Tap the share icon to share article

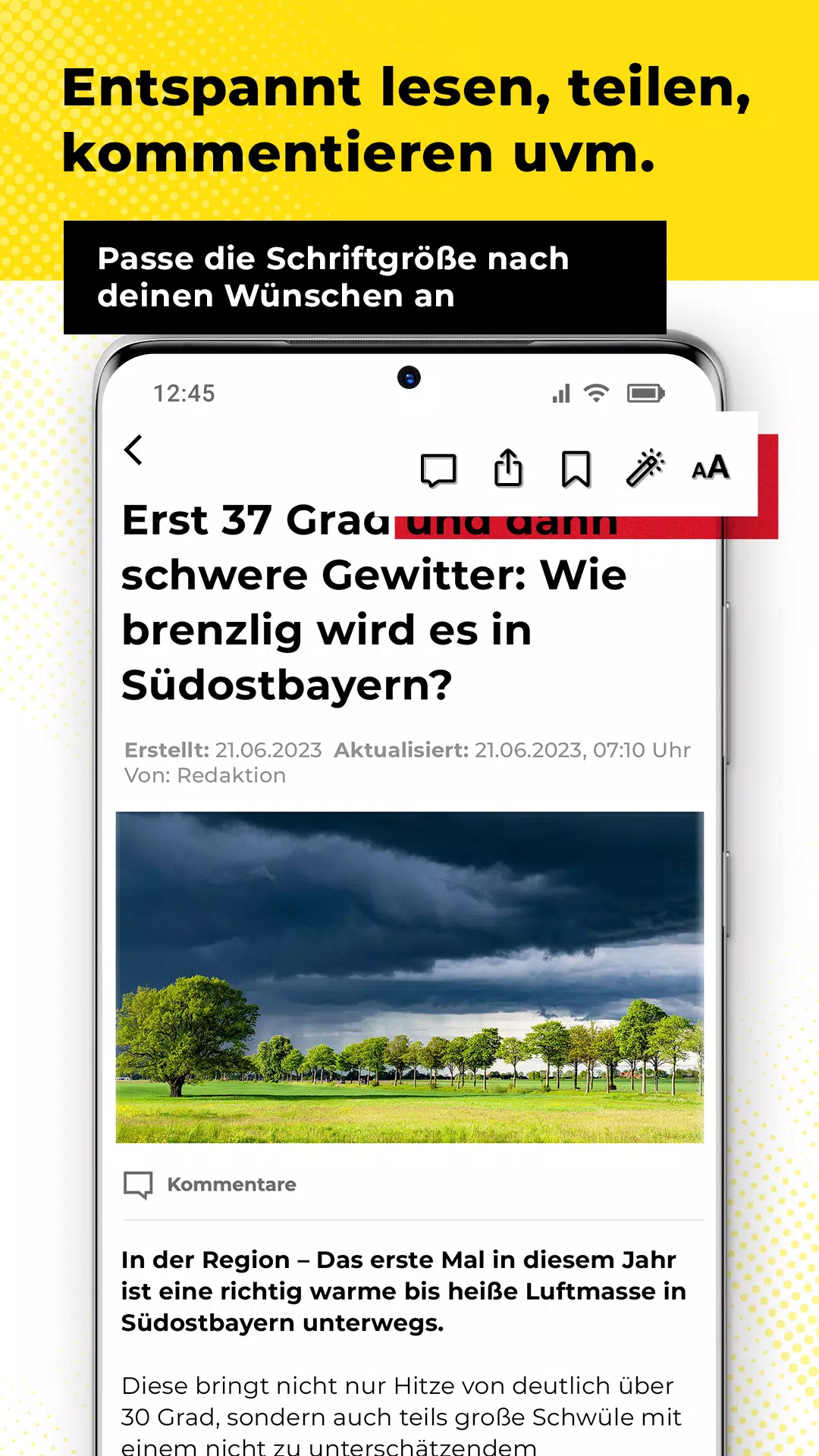point(508,466)
